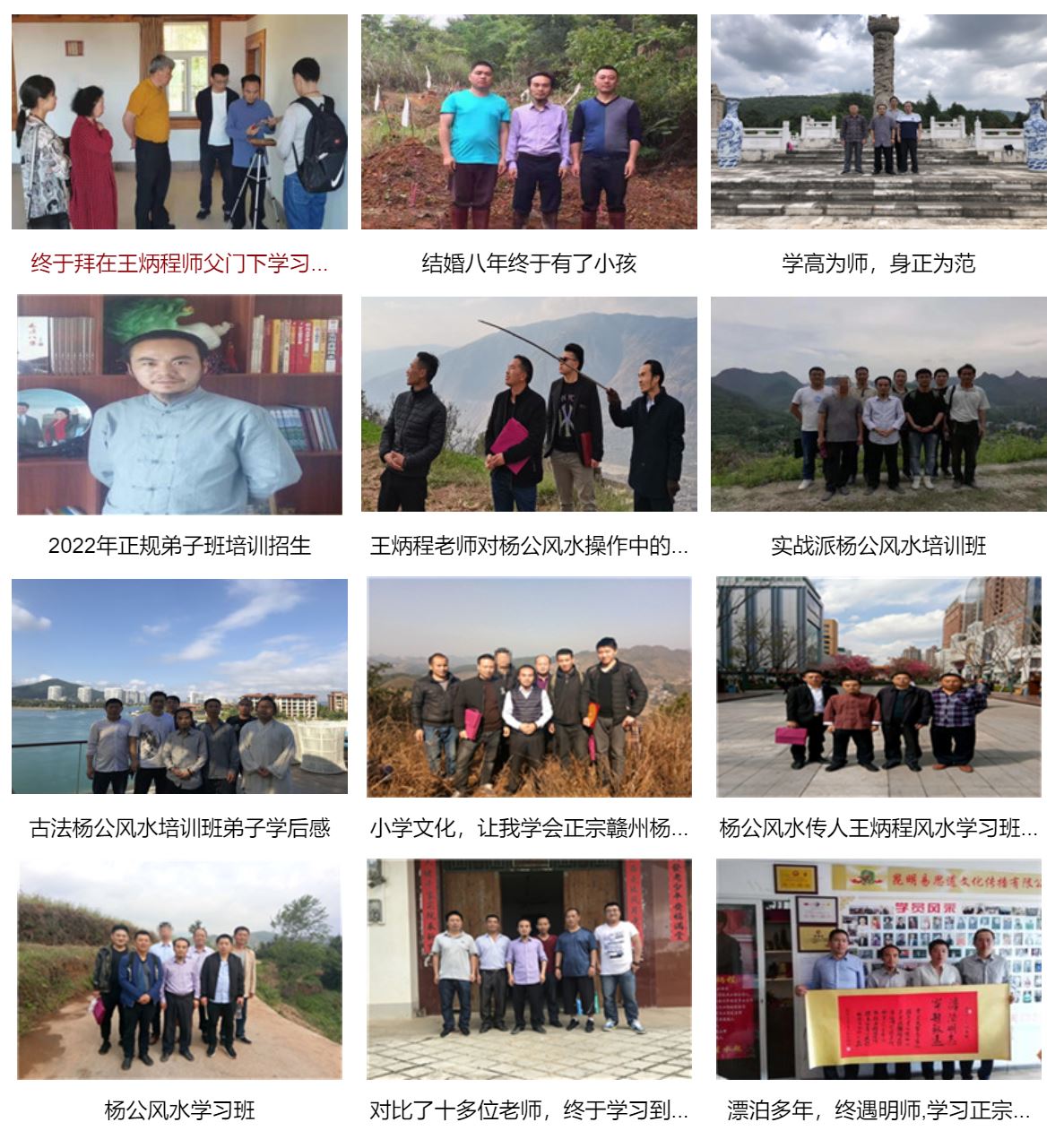
Task: Open the 实战派杨公风水培训班 post
Action: pyautogui.click(x=878, y=546)
